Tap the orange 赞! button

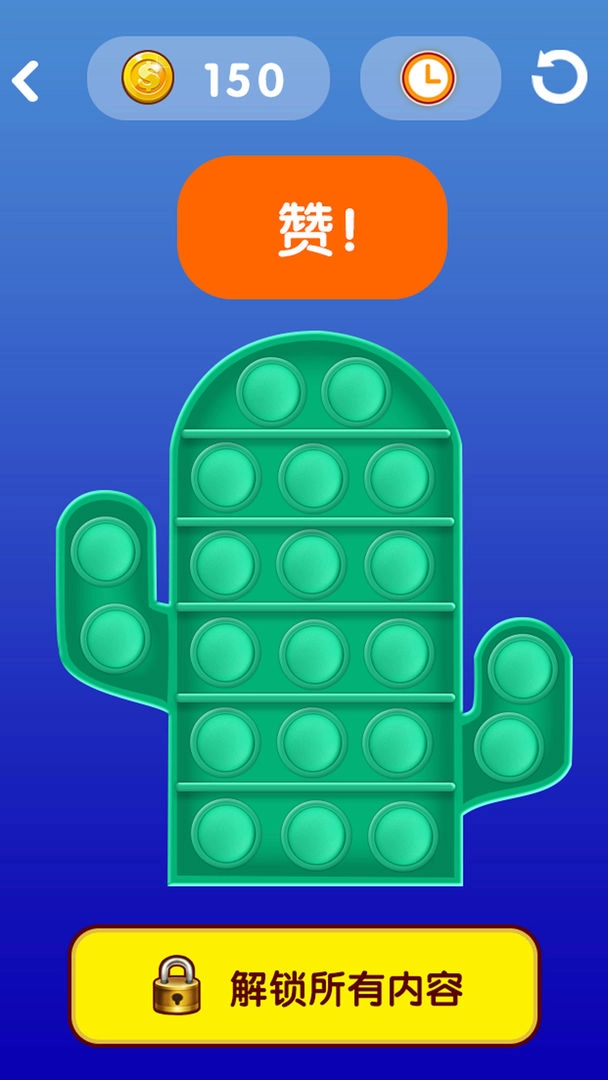pos(312,228)
